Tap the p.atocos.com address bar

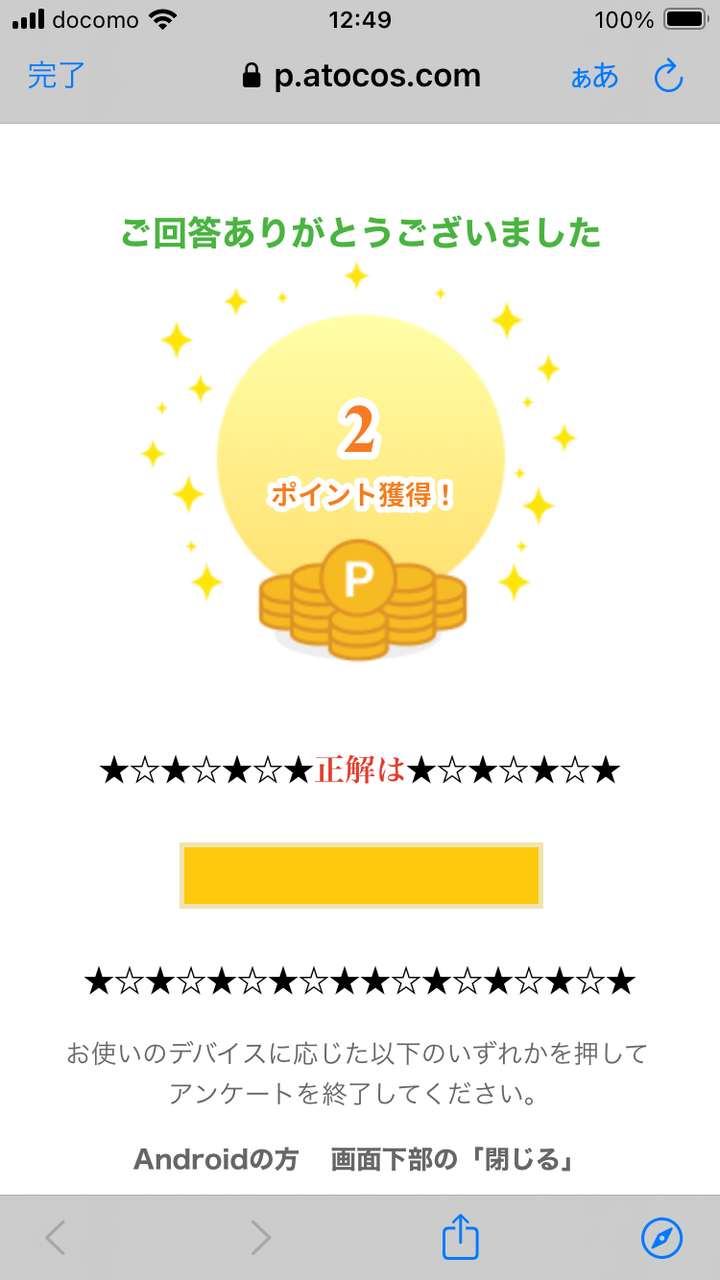[x=361, y=76]
